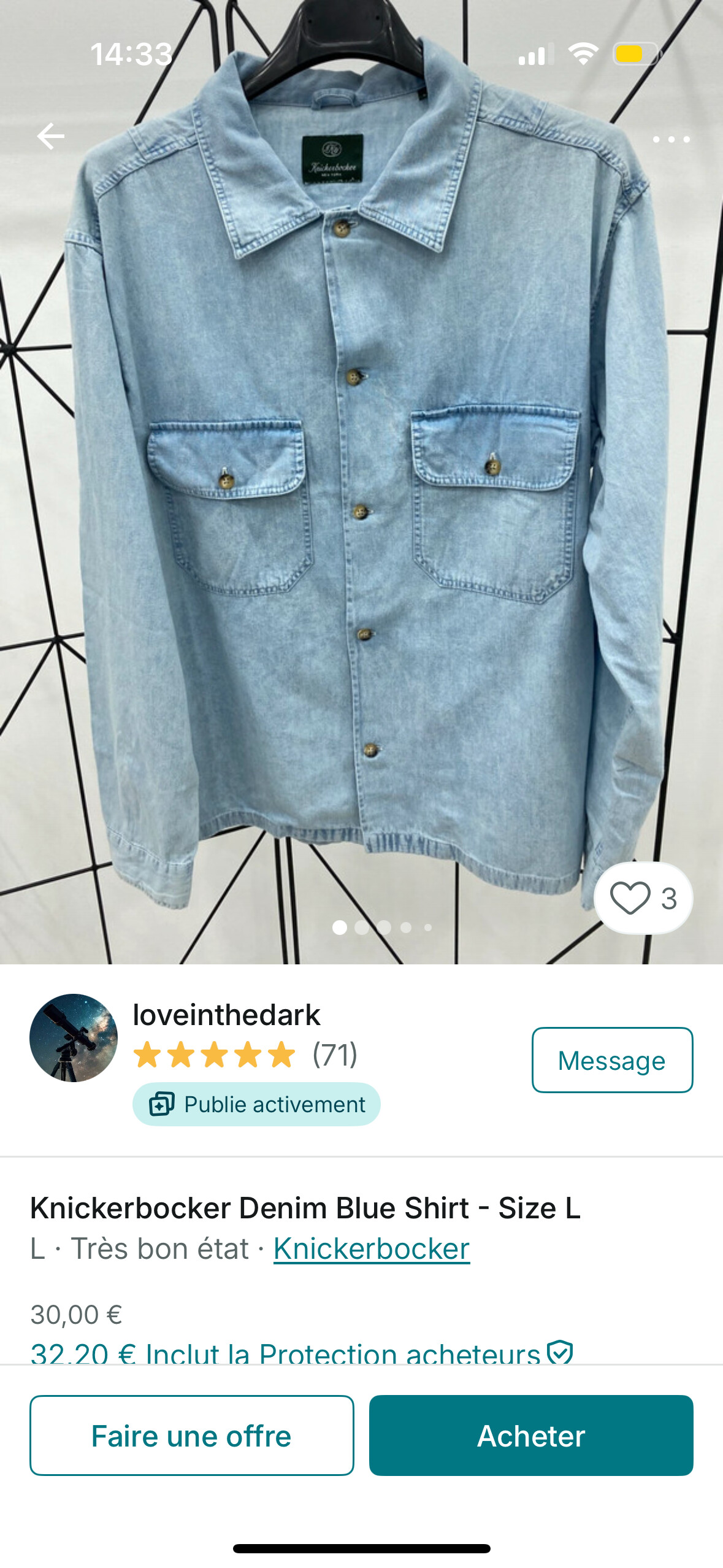Message the seller
The height and width of the screenshot is (1568, 723).
click(611, 1060)
